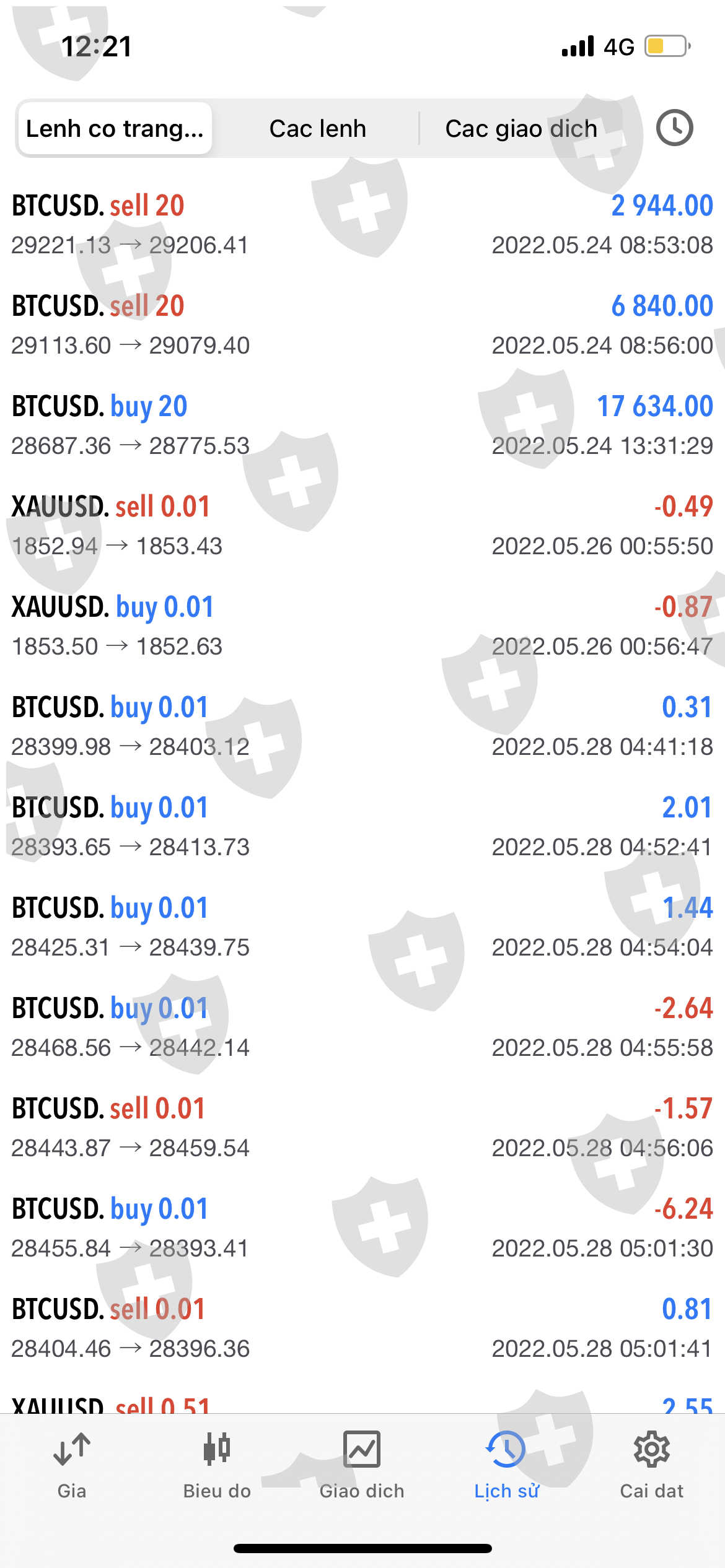
Task: View the BTCUSD sell 20 trade earning 6 840.00
Action: point(362,324)
